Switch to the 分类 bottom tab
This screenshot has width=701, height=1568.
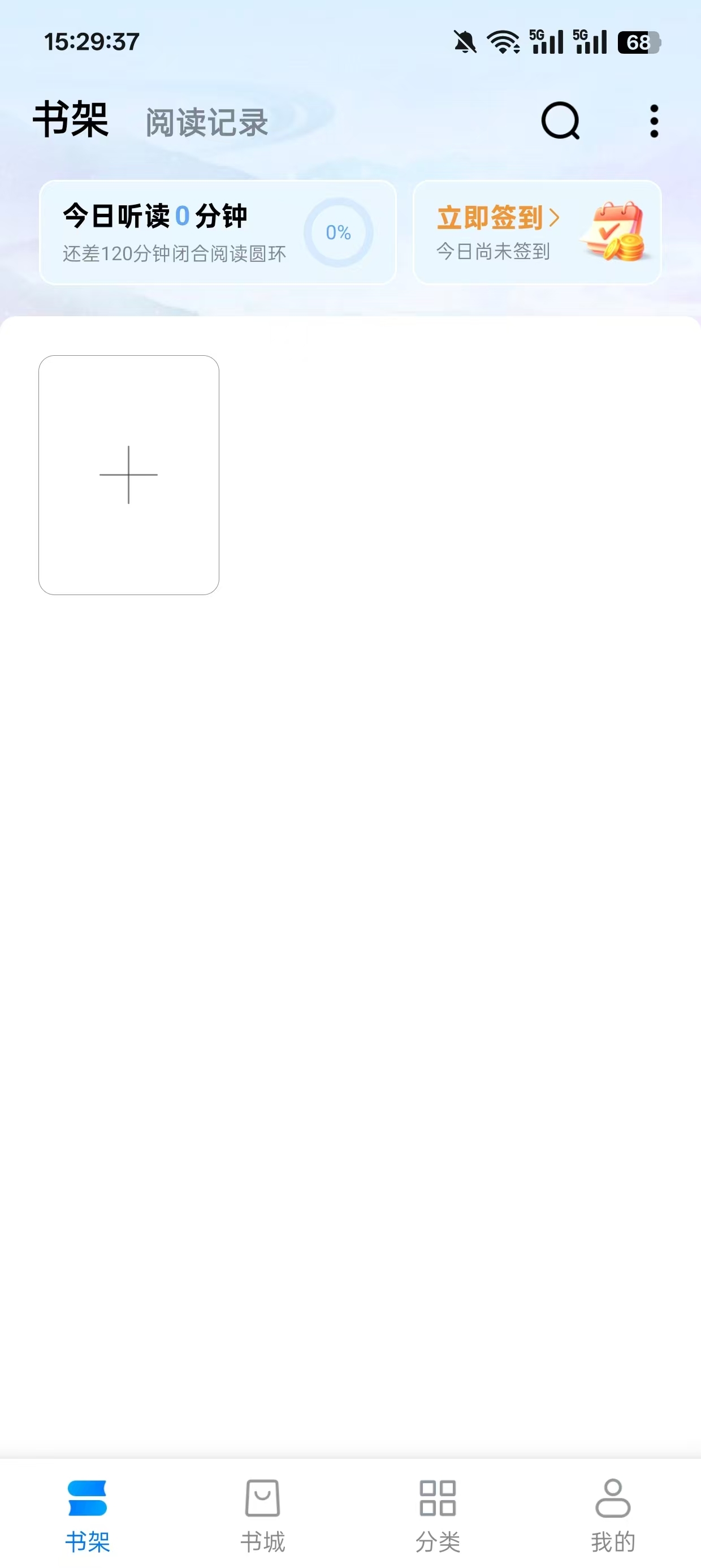(438, 1515)
